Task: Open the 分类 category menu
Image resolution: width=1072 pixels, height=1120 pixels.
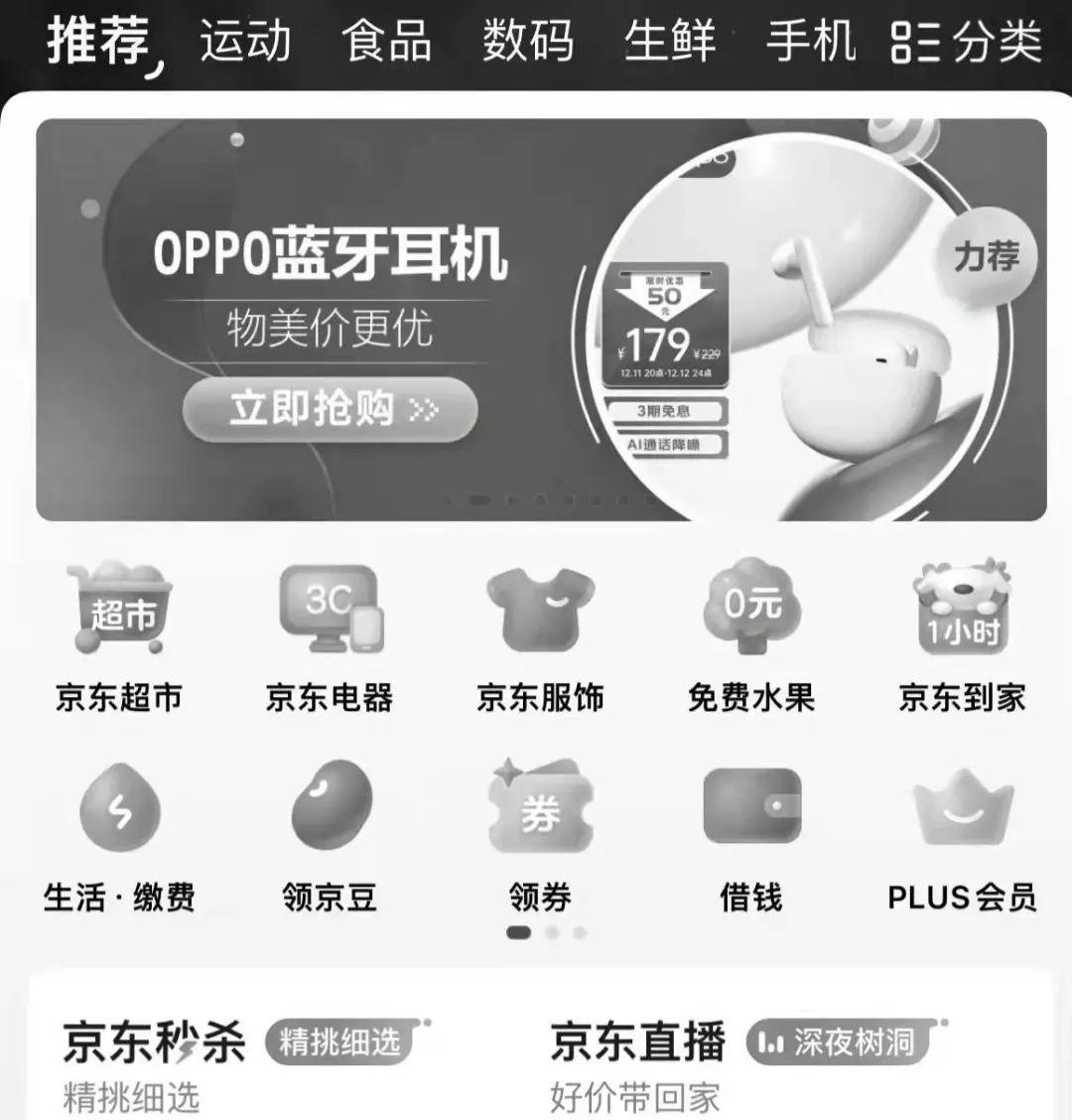Action: coord(967,44)
